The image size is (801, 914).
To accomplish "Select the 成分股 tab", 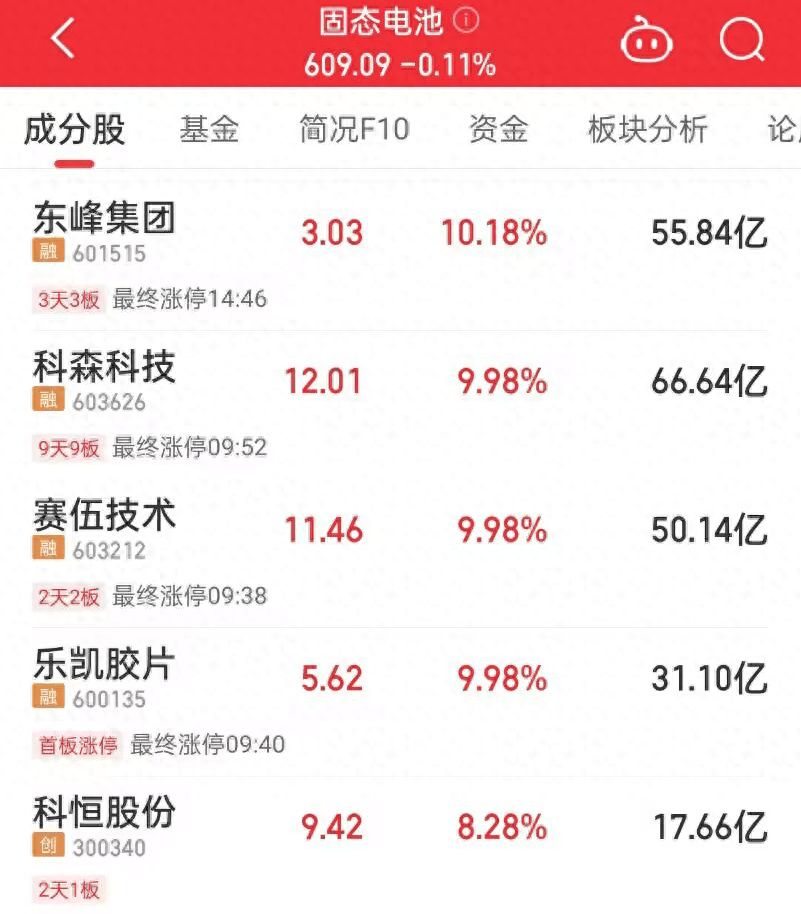I will click(x=74, y=130).
